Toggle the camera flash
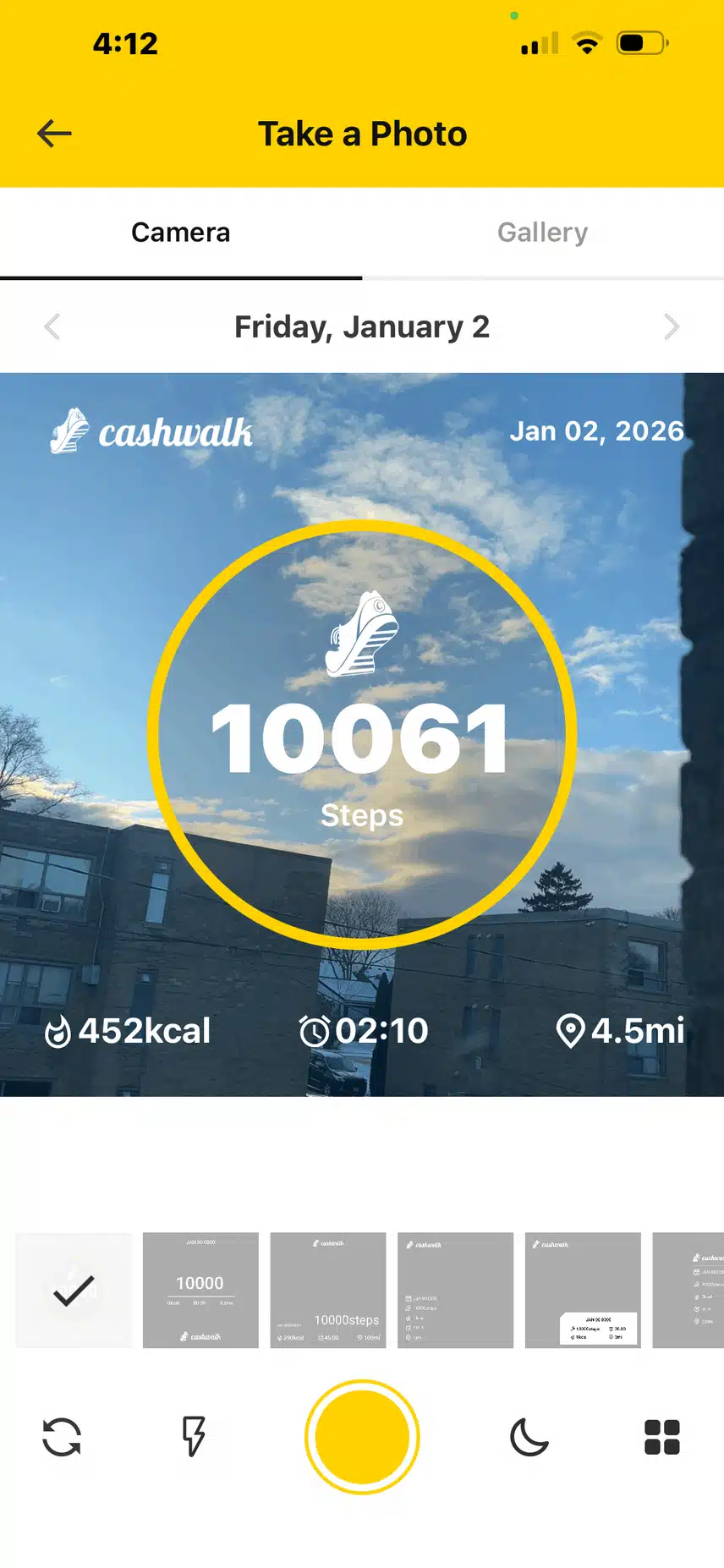 pos(194,1437)
